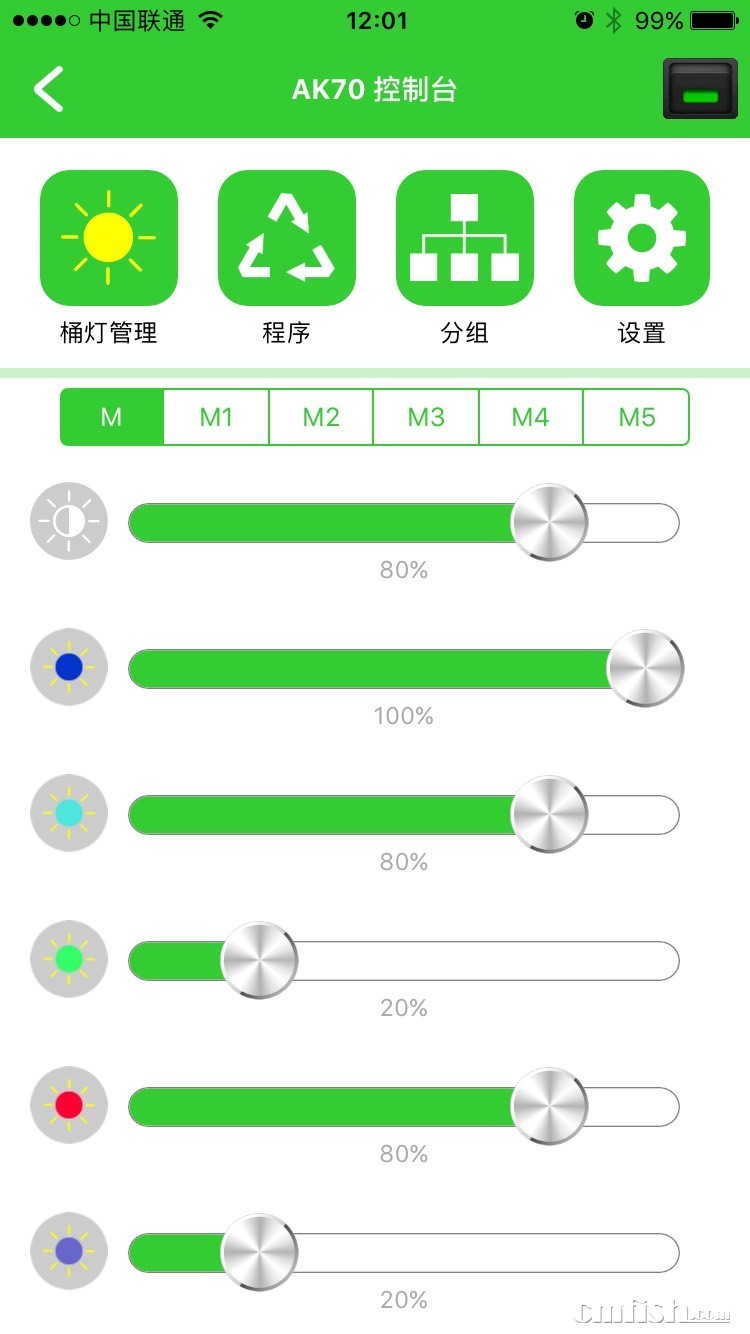Image resolution: width=750 pixels, height=1334 pixels.
Task: Toggle the power switch in the header
Action: pyautogui.click(x=699, y=89)
